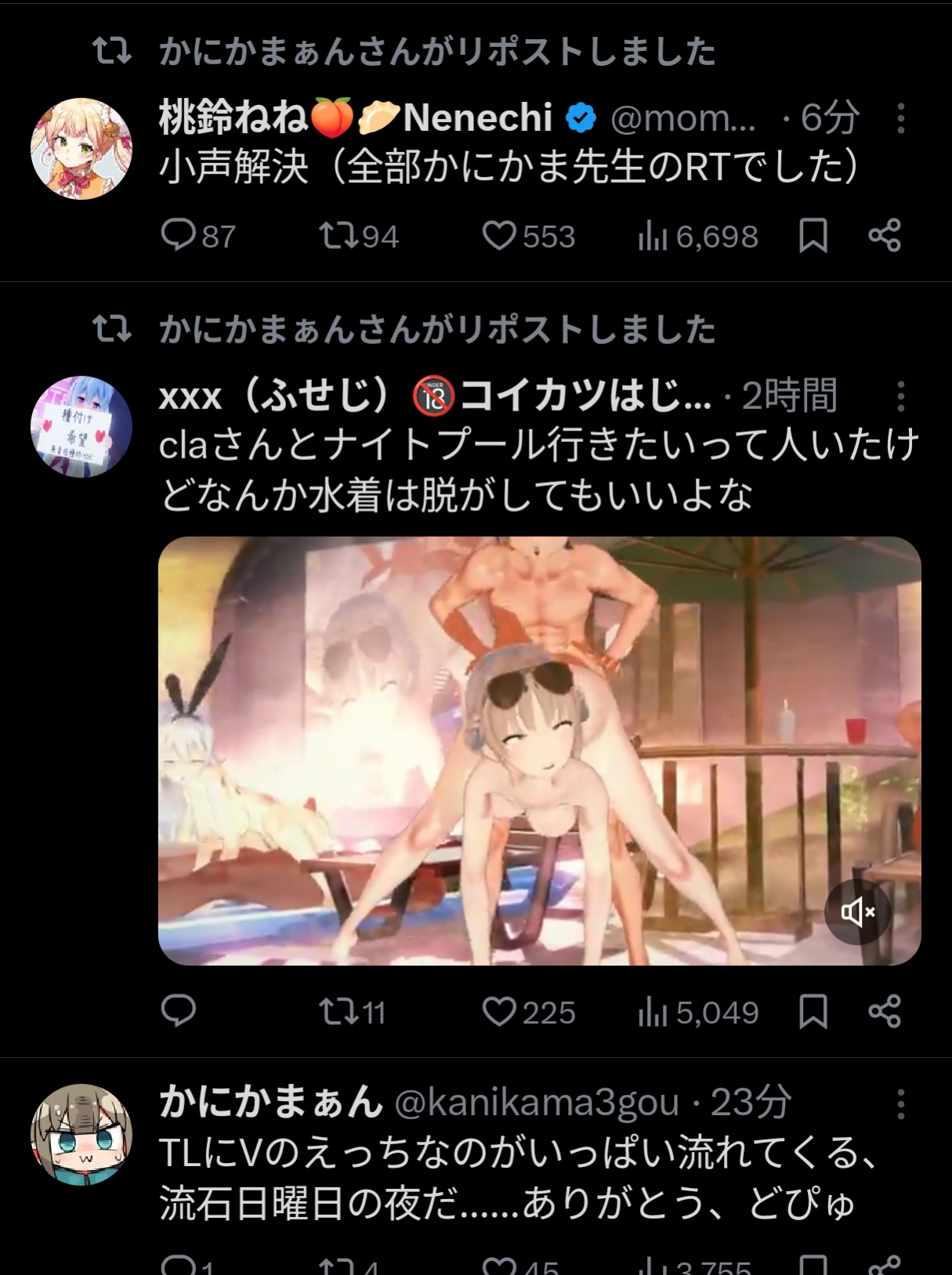Reply to 桃鈴ねね's post
Screen dimensions: 952x1275
coord(178,235)
